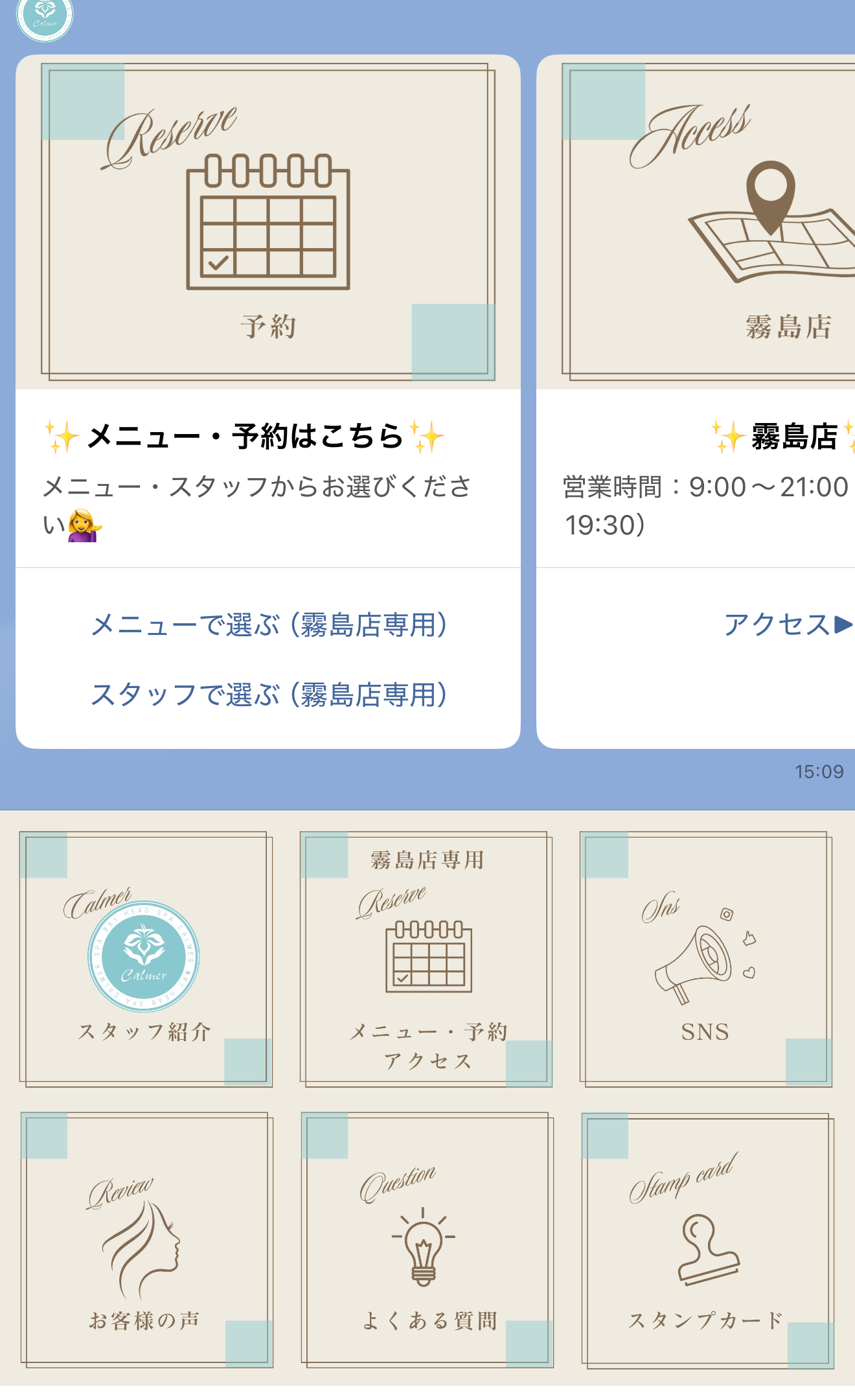The width and height of the screenshot is (855, 1400).
Task: Open the Reserve 予約 card image
Action: [x=268, y=222]
